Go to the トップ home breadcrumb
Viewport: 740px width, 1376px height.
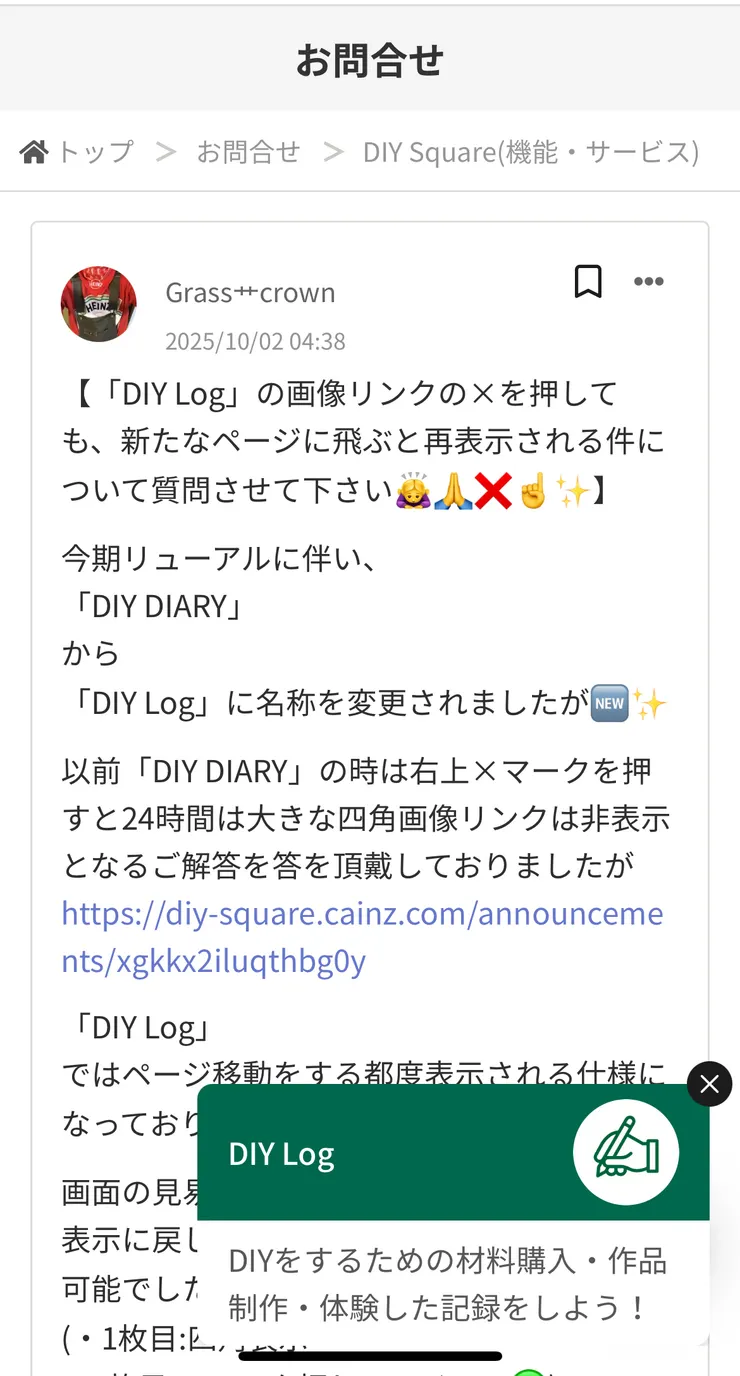coord(78,152)
